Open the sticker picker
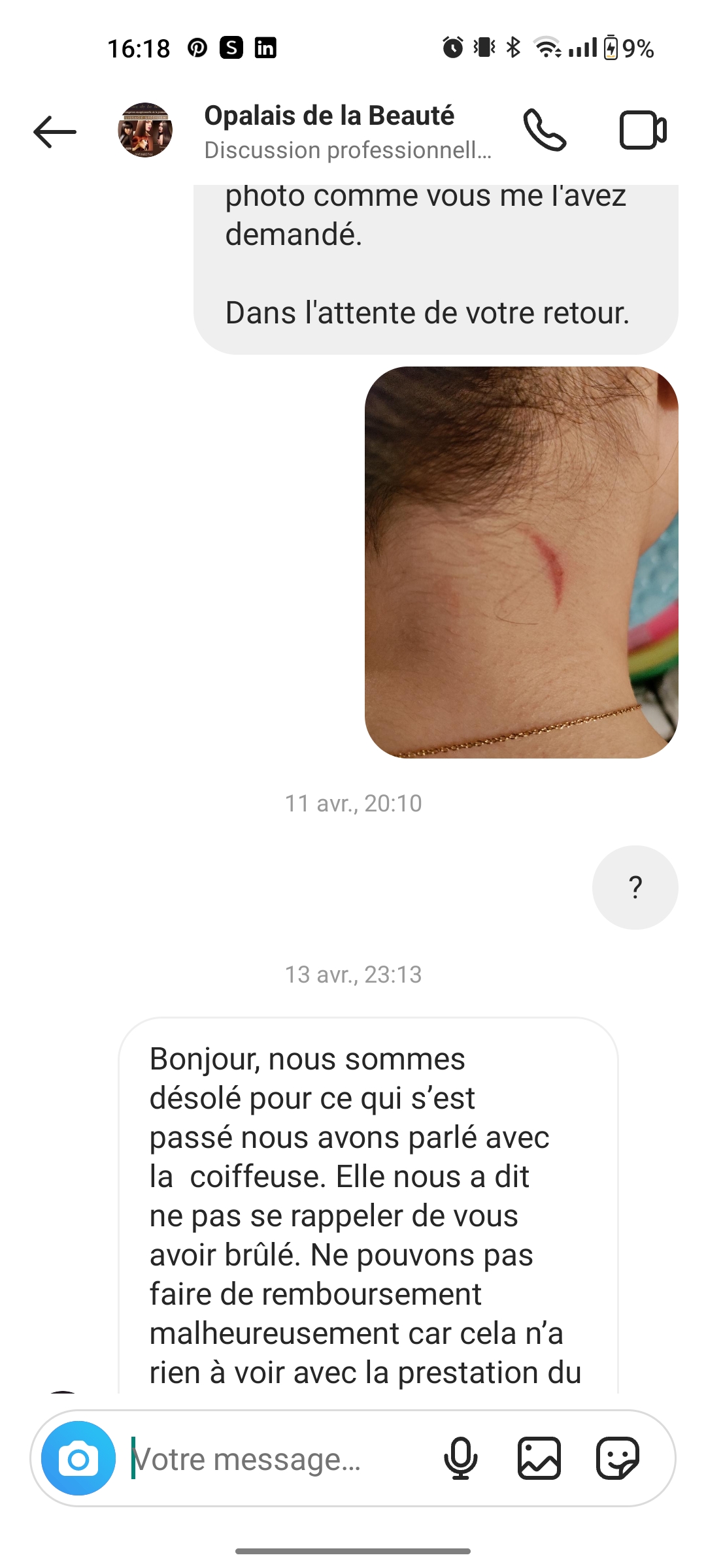Screen dimensions: 706x1568 (x=617, y=1458)
